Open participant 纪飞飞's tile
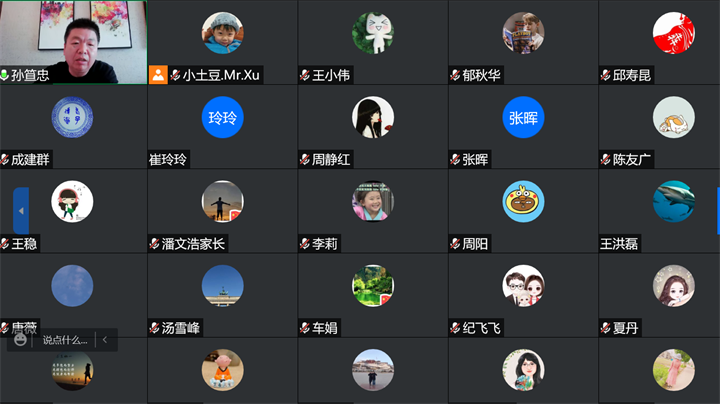This screenshot has height=404, width=720. (x=523, y=294)
